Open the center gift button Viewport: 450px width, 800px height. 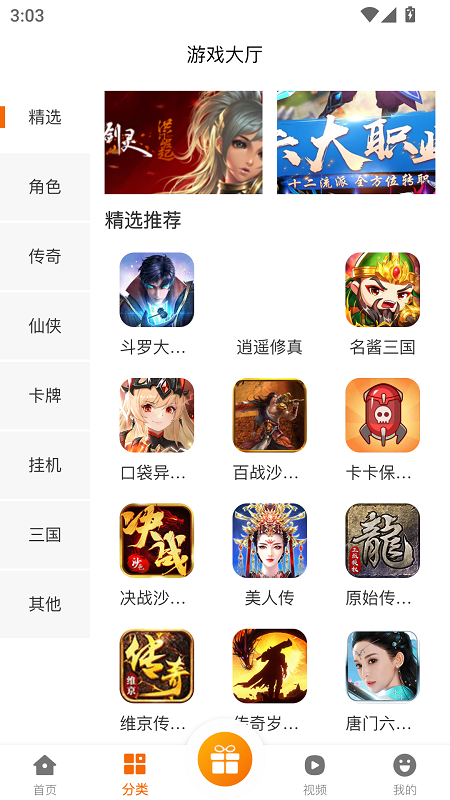click(x=225, y=758)
